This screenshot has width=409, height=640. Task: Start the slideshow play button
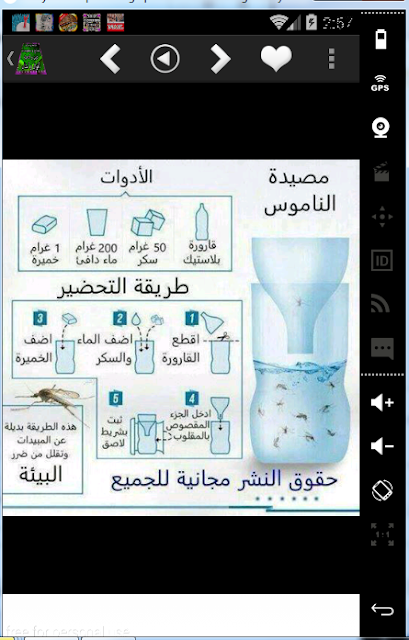click(165, 59)
